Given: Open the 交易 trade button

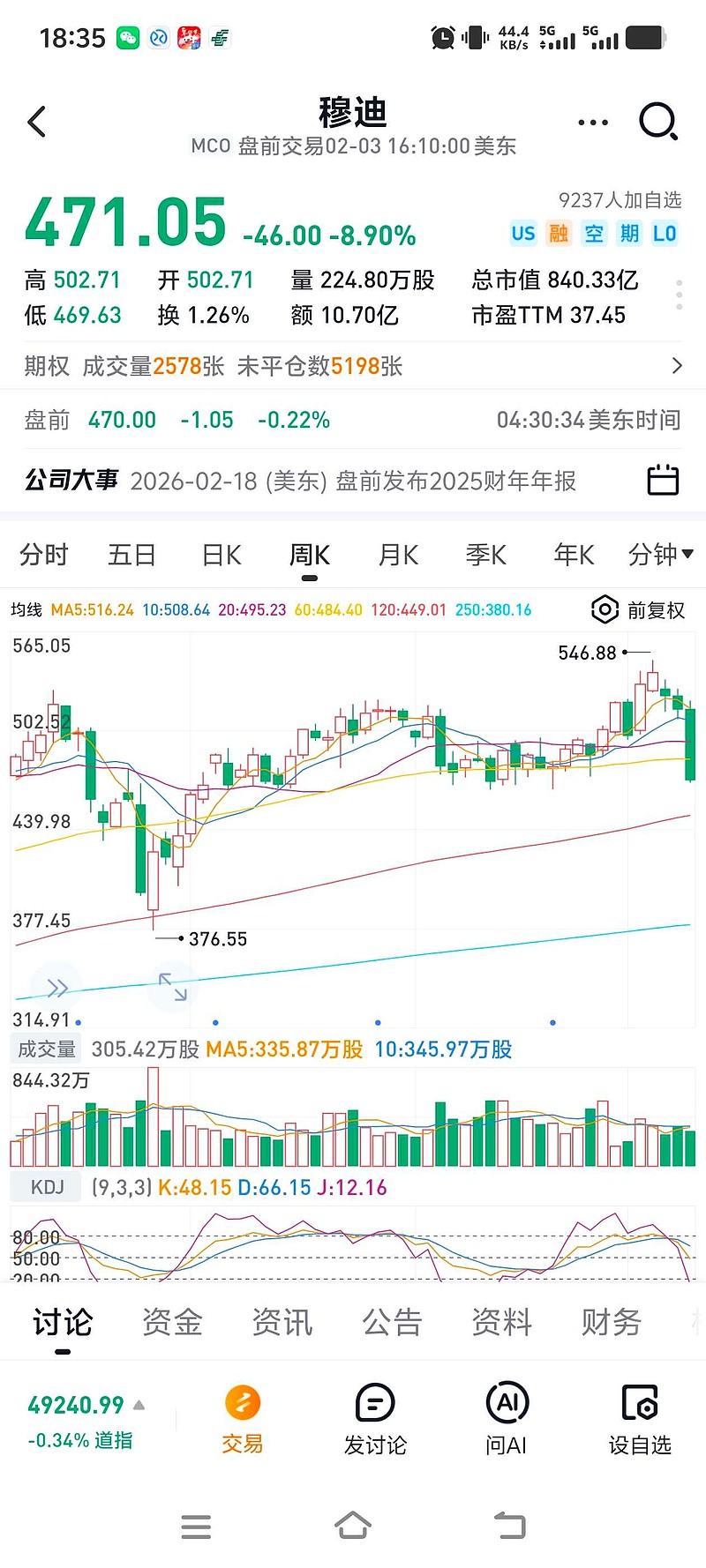Looking at the screenshot, I should 242,1420.
